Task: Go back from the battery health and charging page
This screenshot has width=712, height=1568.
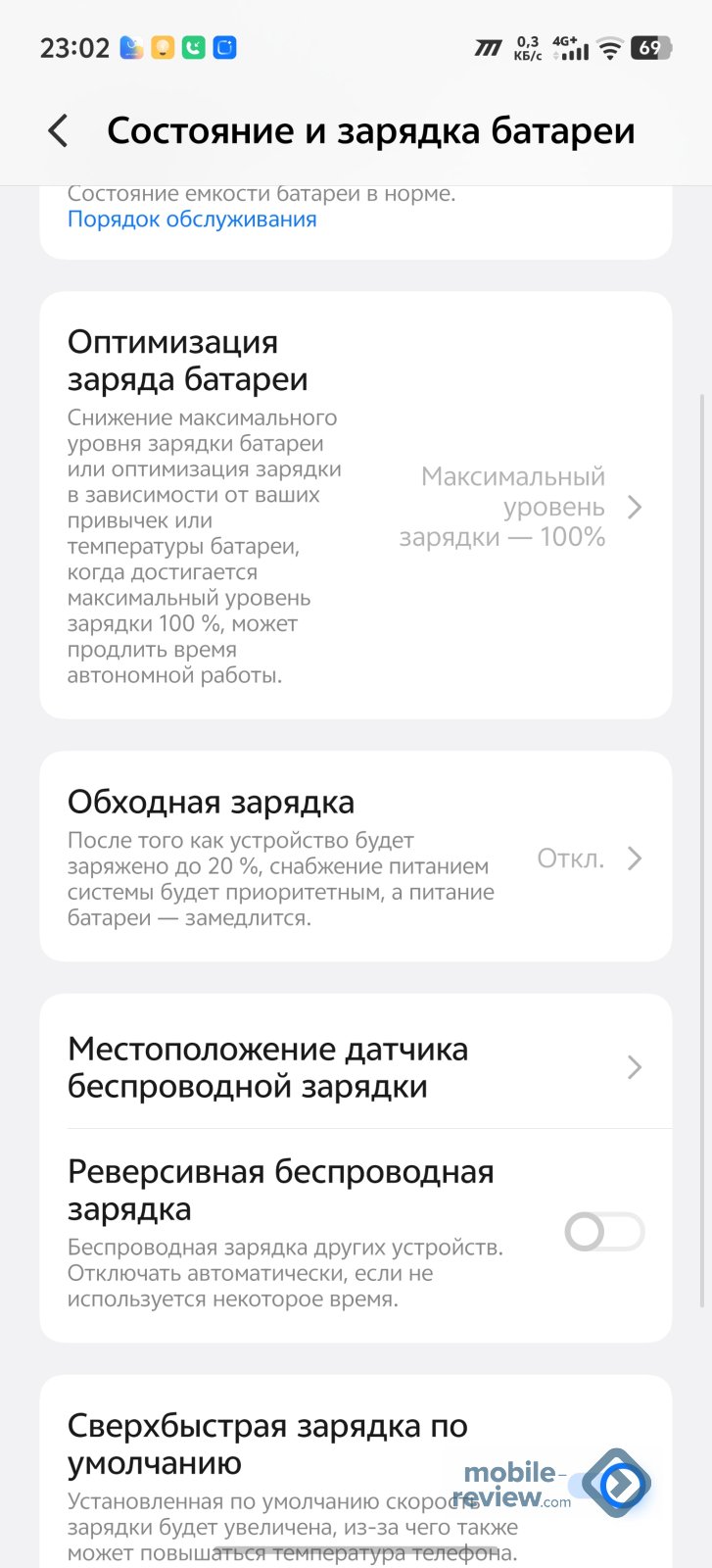Action: click(59, 131)
